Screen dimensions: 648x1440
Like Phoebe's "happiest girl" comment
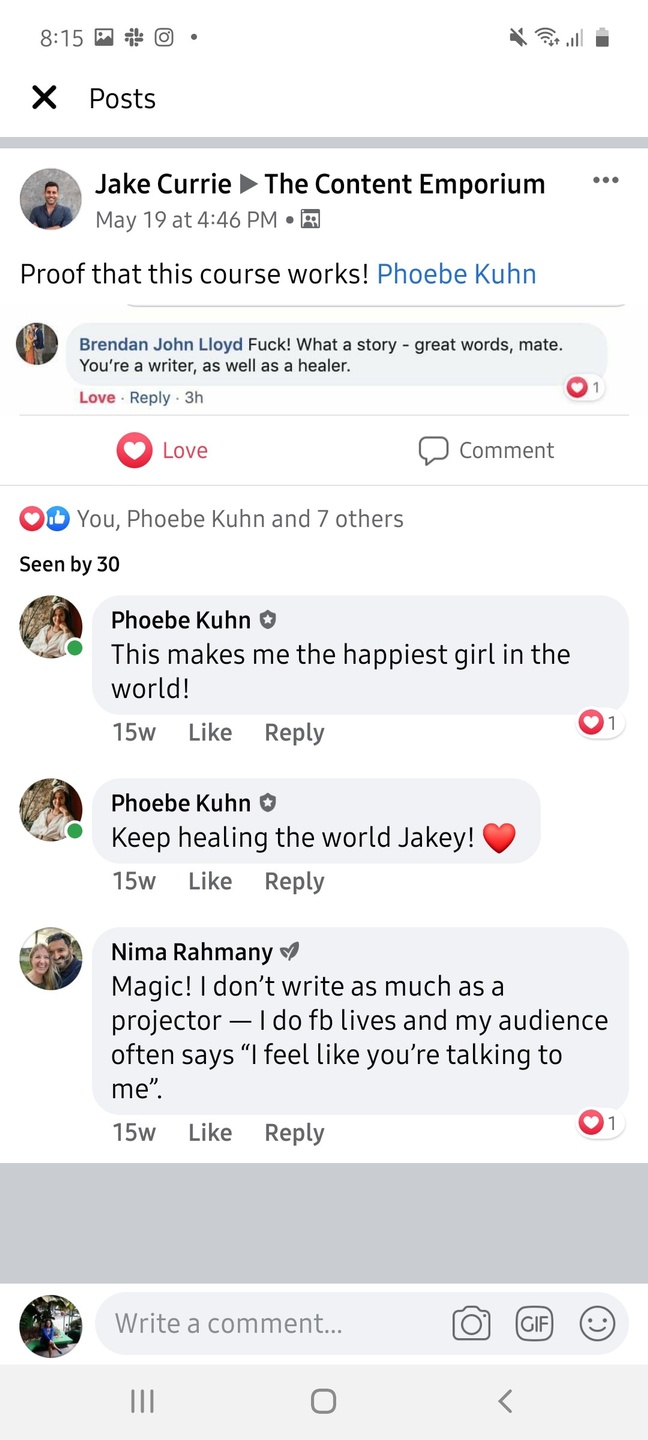point(210,733)
